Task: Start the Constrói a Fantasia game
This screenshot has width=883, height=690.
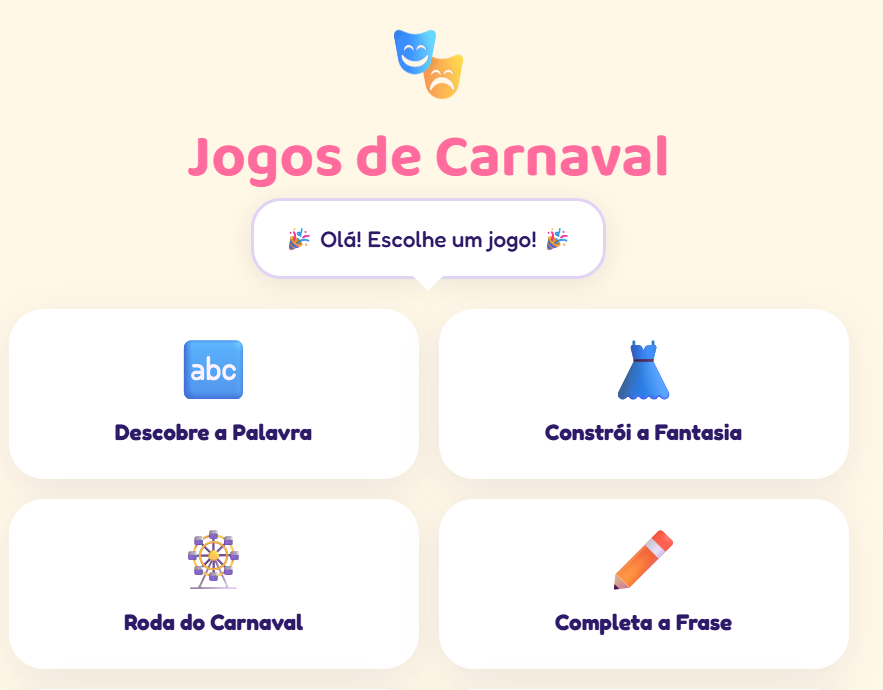Action: coord(643,394)
